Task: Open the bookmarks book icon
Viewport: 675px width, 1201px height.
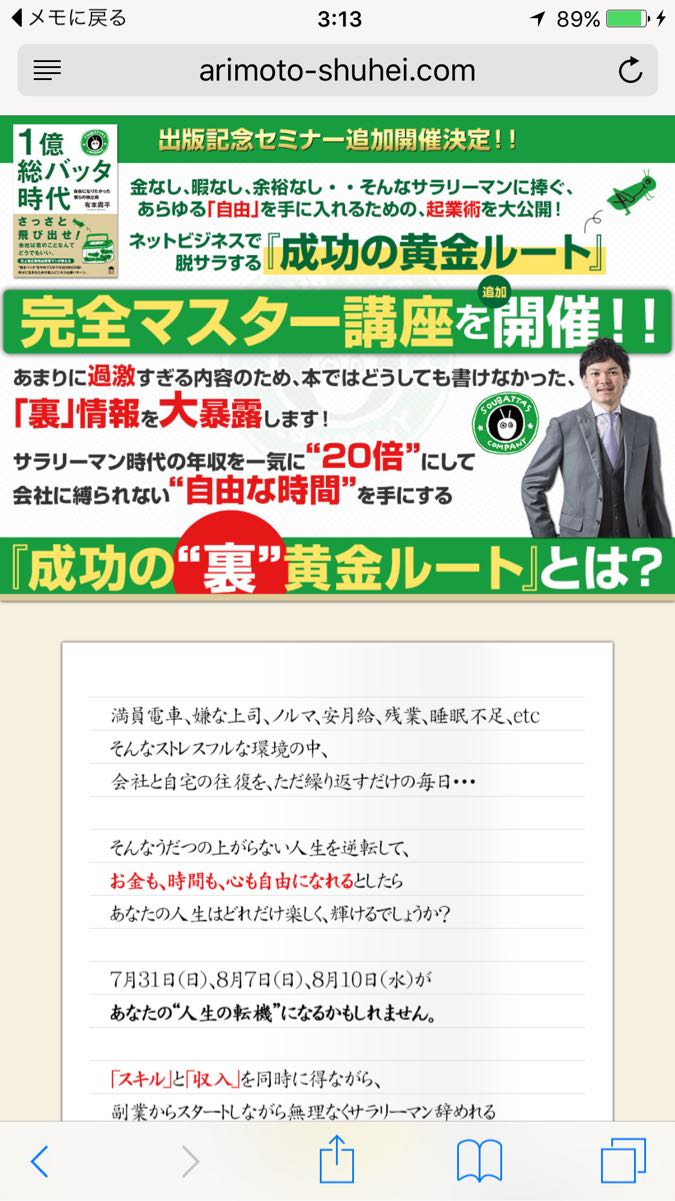Action: tap(479, 1162)
